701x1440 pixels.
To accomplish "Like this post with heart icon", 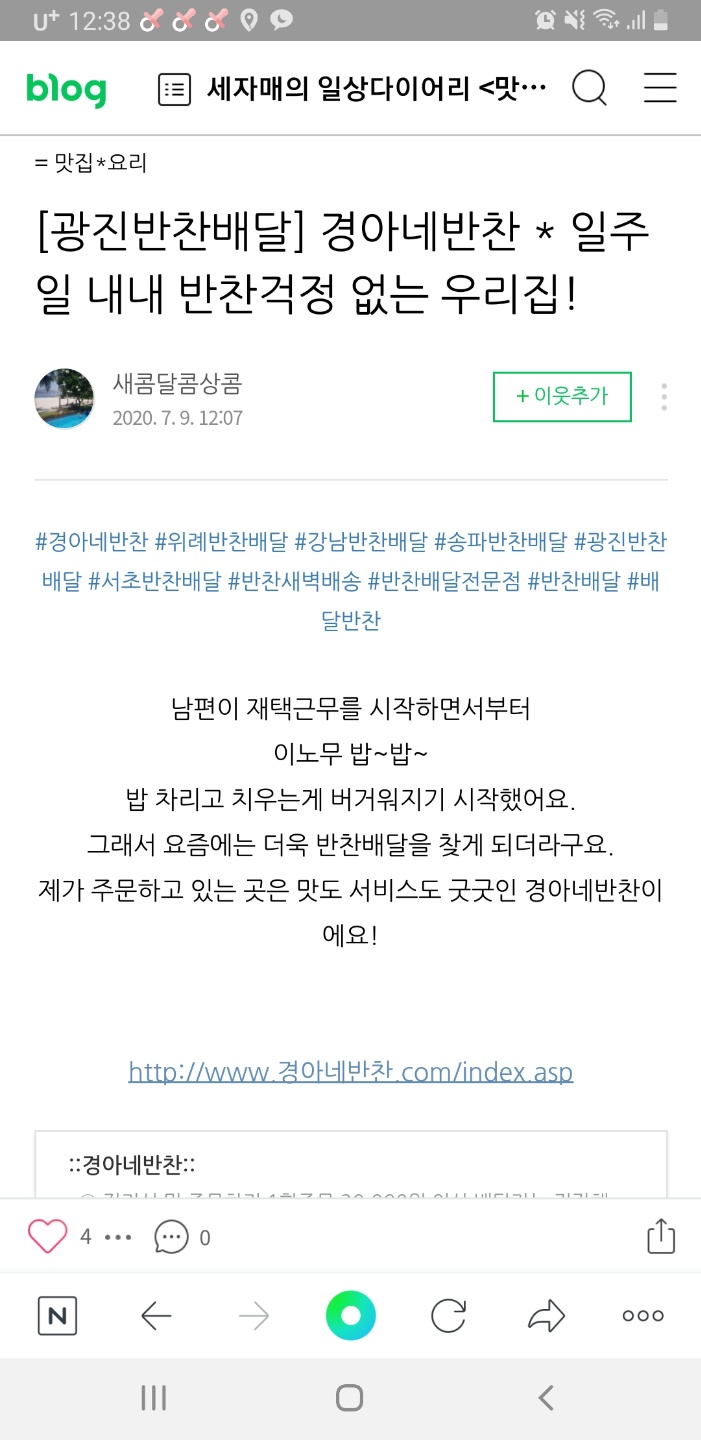I will [x=47, y=1237].
